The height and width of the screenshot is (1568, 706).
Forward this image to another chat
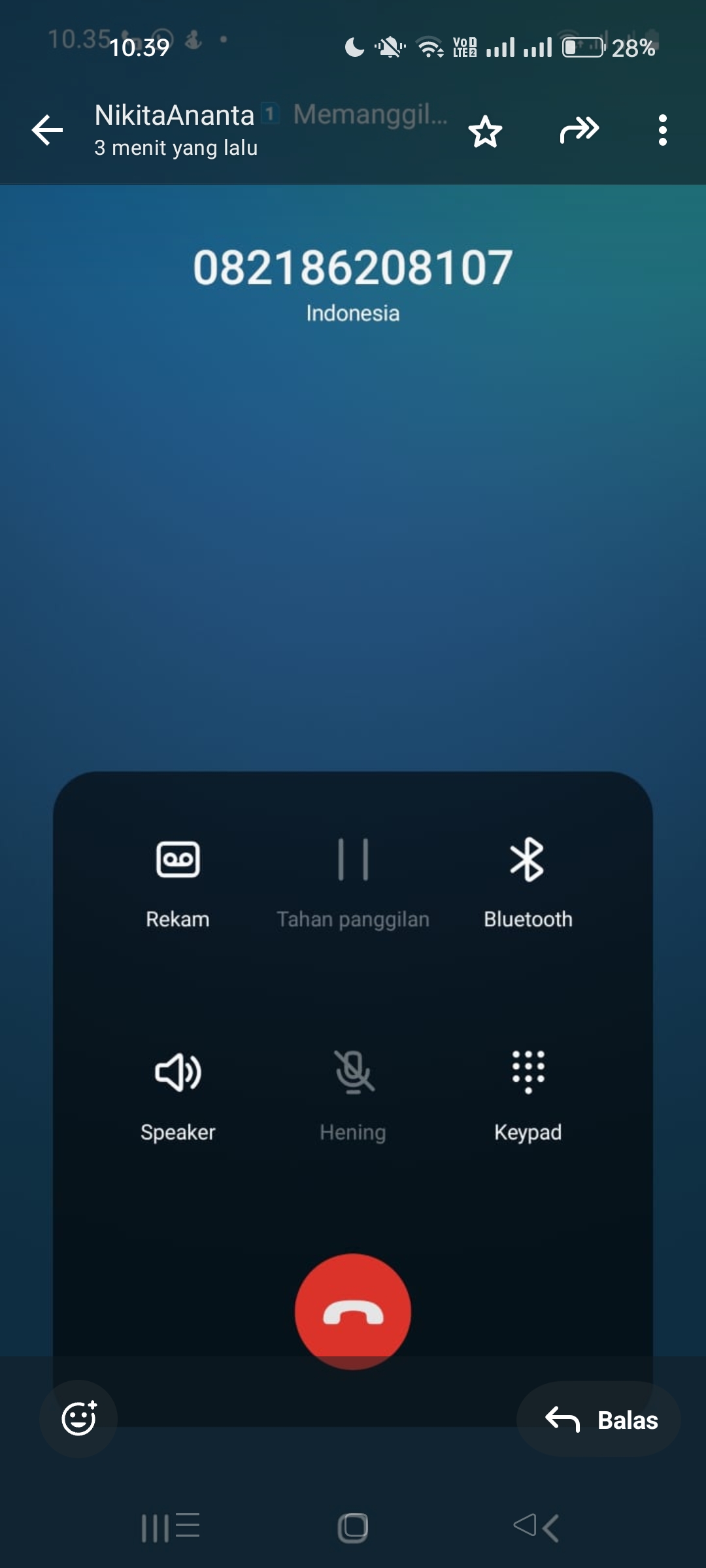click(x=579, y=130)
